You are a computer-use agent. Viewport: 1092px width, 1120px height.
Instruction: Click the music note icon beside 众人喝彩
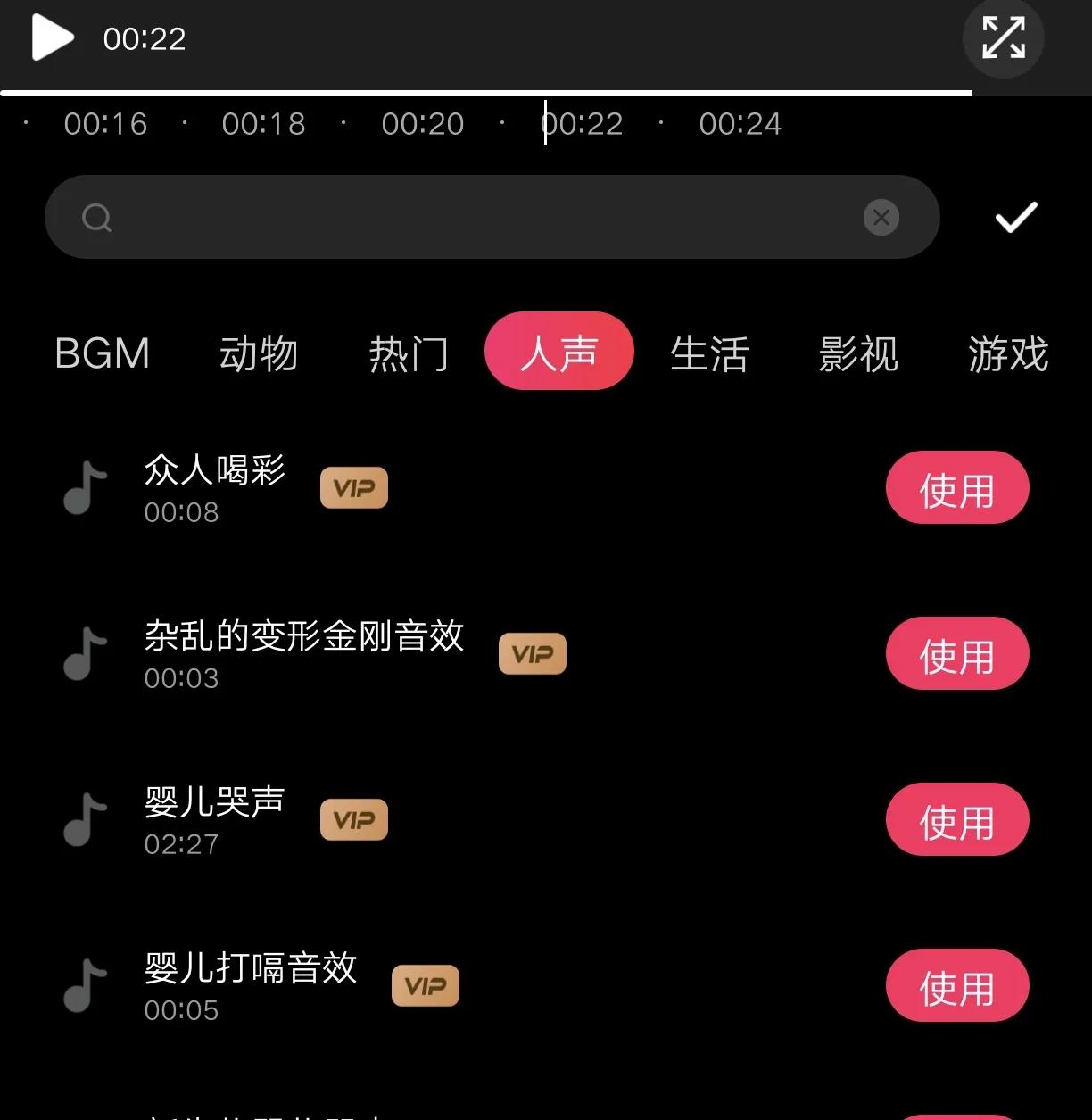(x=85, y=487)
